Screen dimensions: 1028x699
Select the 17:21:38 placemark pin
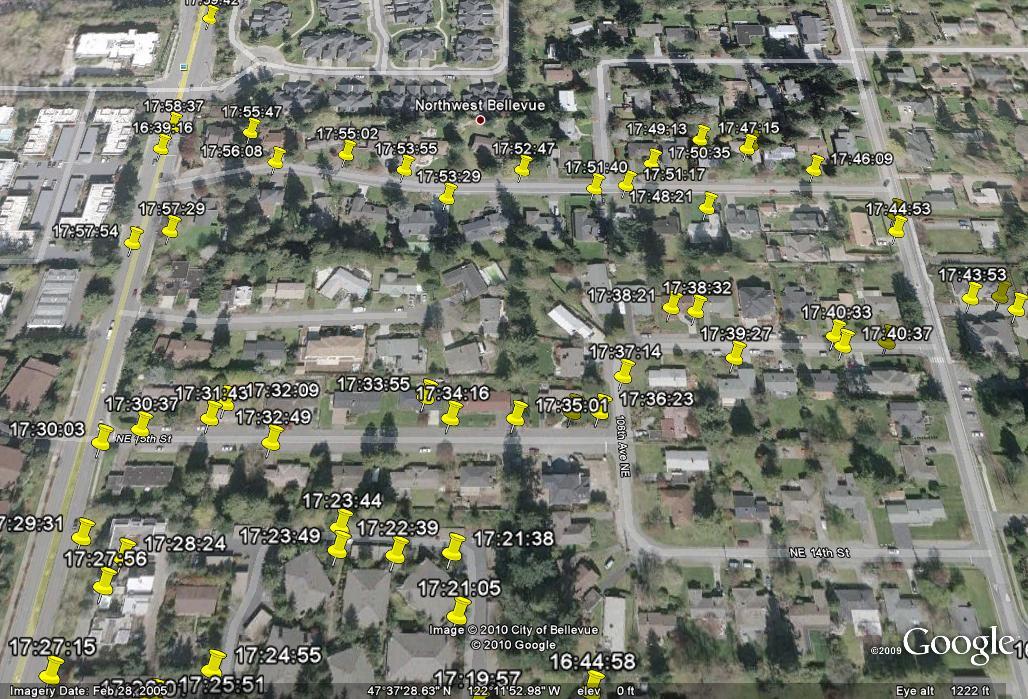pyautogui.click(x=455, y=546)
